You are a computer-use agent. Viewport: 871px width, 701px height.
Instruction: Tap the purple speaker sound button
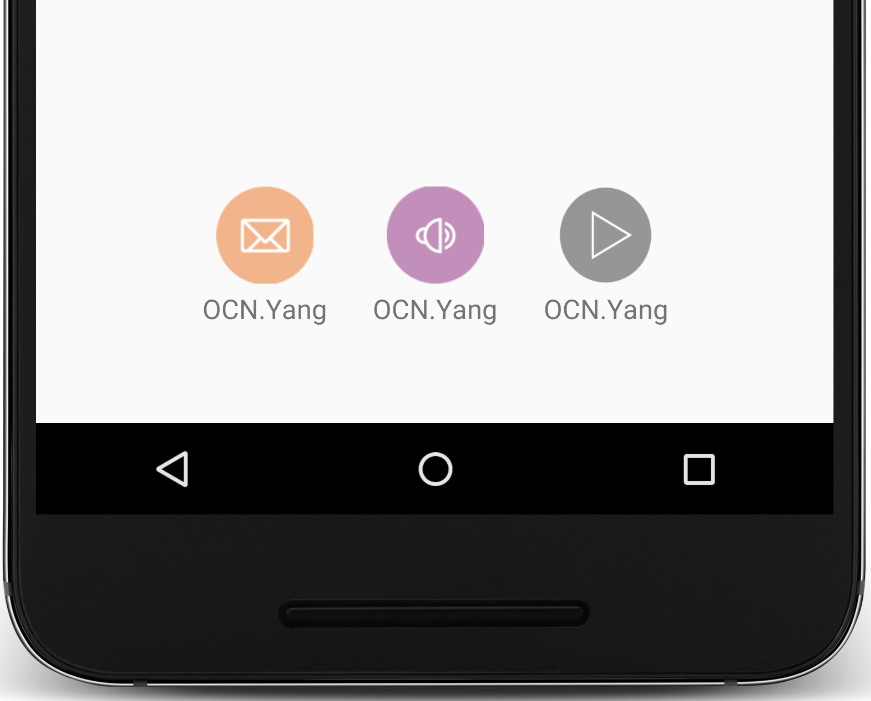click(x=435, y=236)
